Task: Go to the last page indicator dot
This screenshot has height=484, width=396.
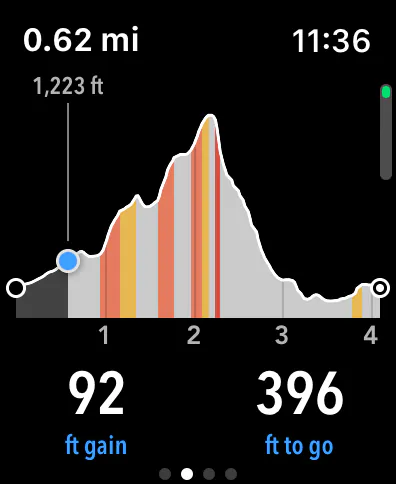Action: click(x=231, y=474)
